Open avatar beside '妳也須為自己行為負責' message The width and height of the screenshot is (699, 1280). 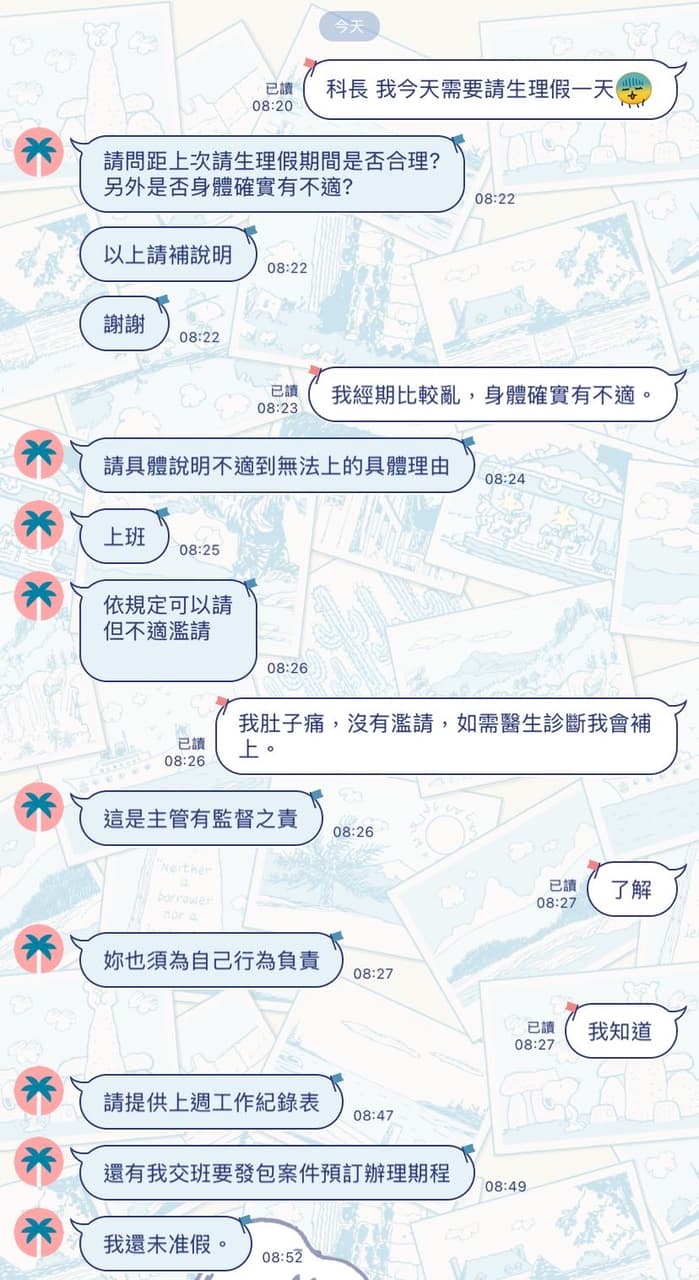(39, 949)
